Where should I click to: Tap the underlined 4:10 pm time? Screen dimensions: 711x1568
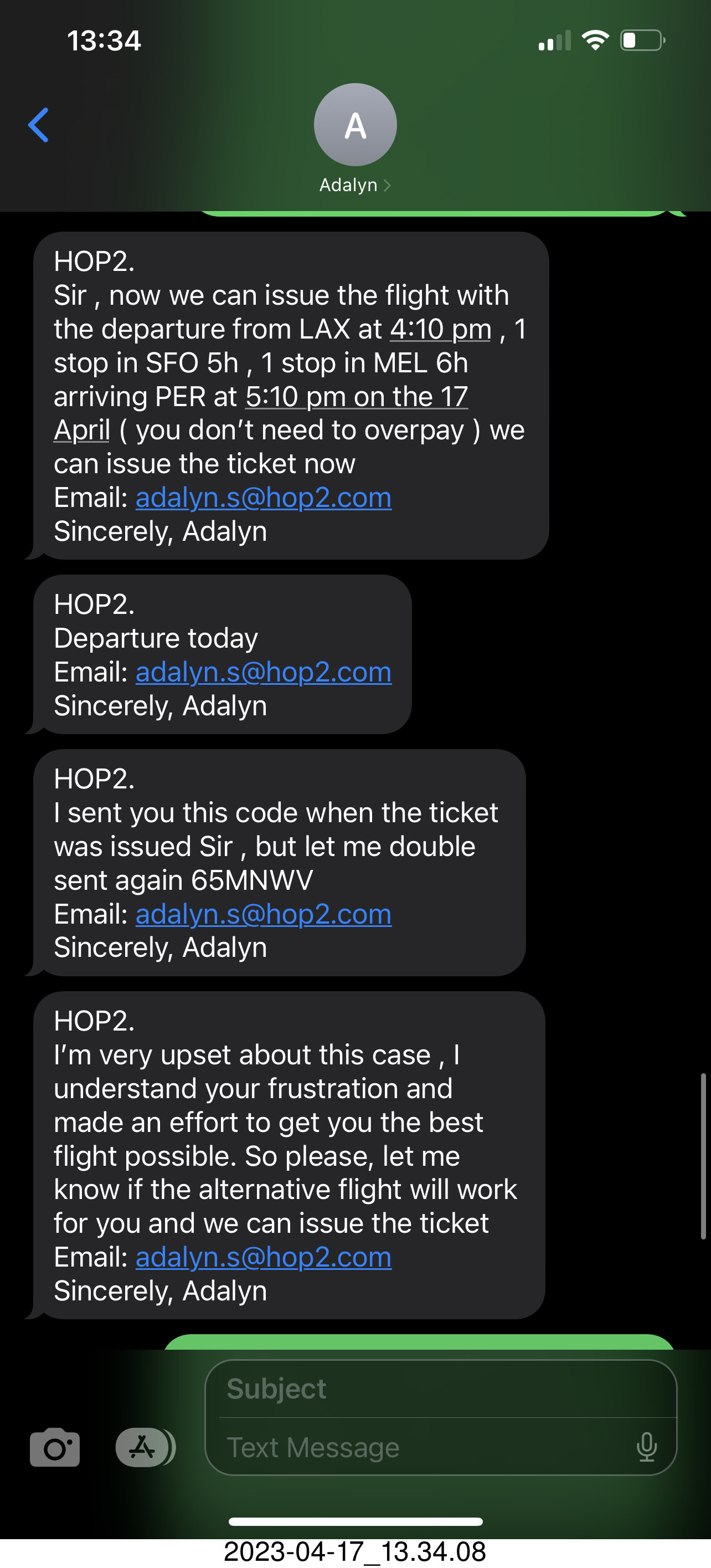coord(440,329)
